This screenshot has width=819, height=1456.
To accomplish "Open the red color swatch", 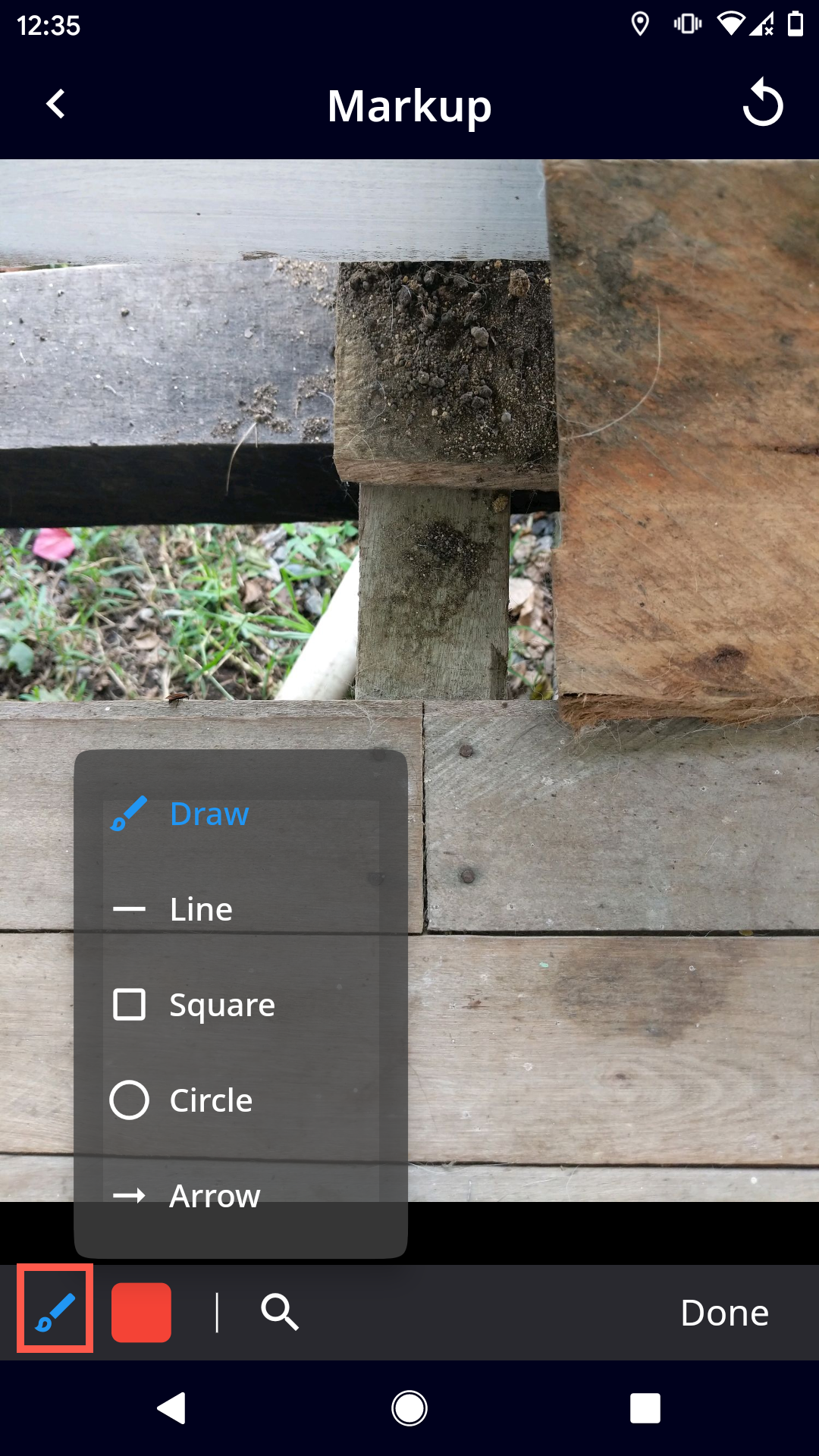I will 141,1313.
